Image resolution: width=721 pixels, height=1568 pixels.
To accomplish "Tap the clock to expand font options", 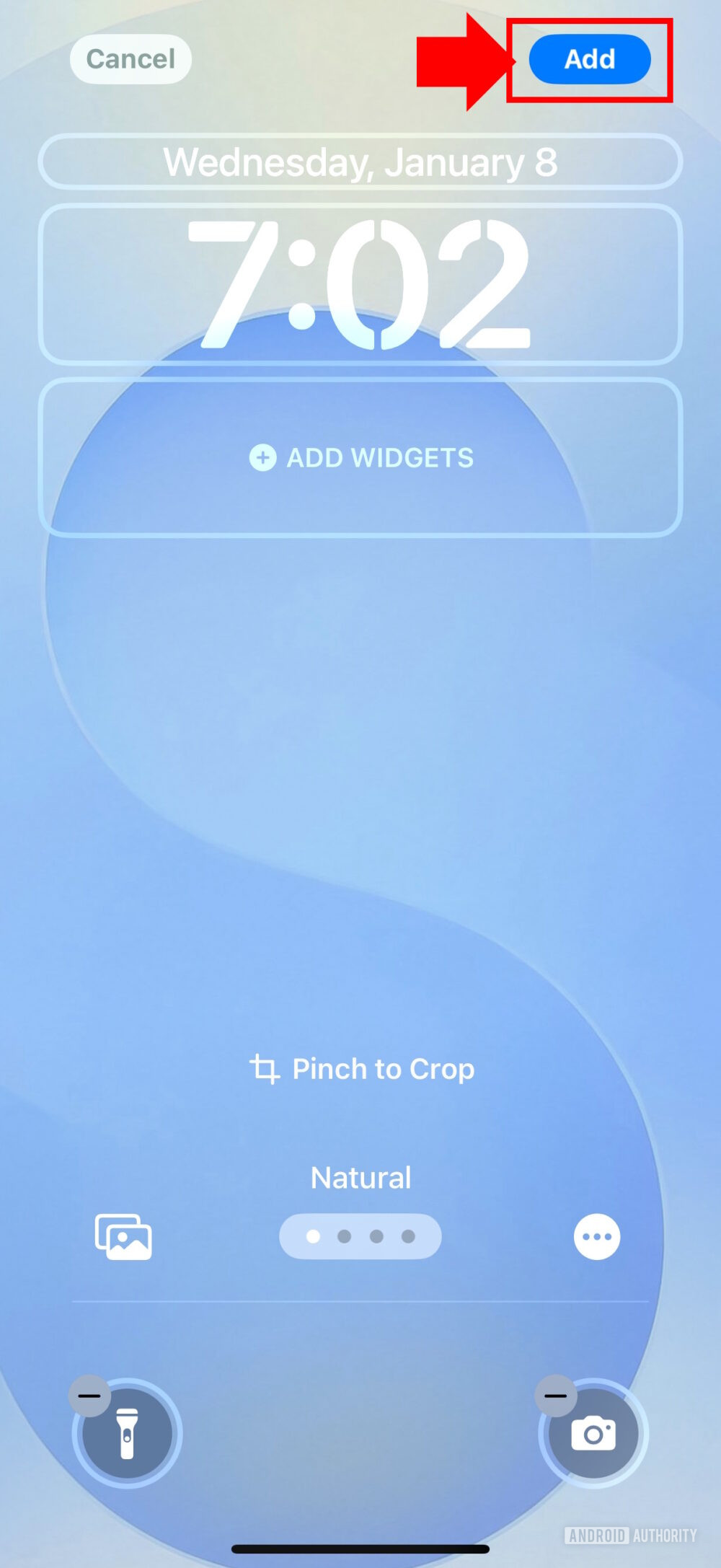I will pyautogui.click(x=360, y=285).
